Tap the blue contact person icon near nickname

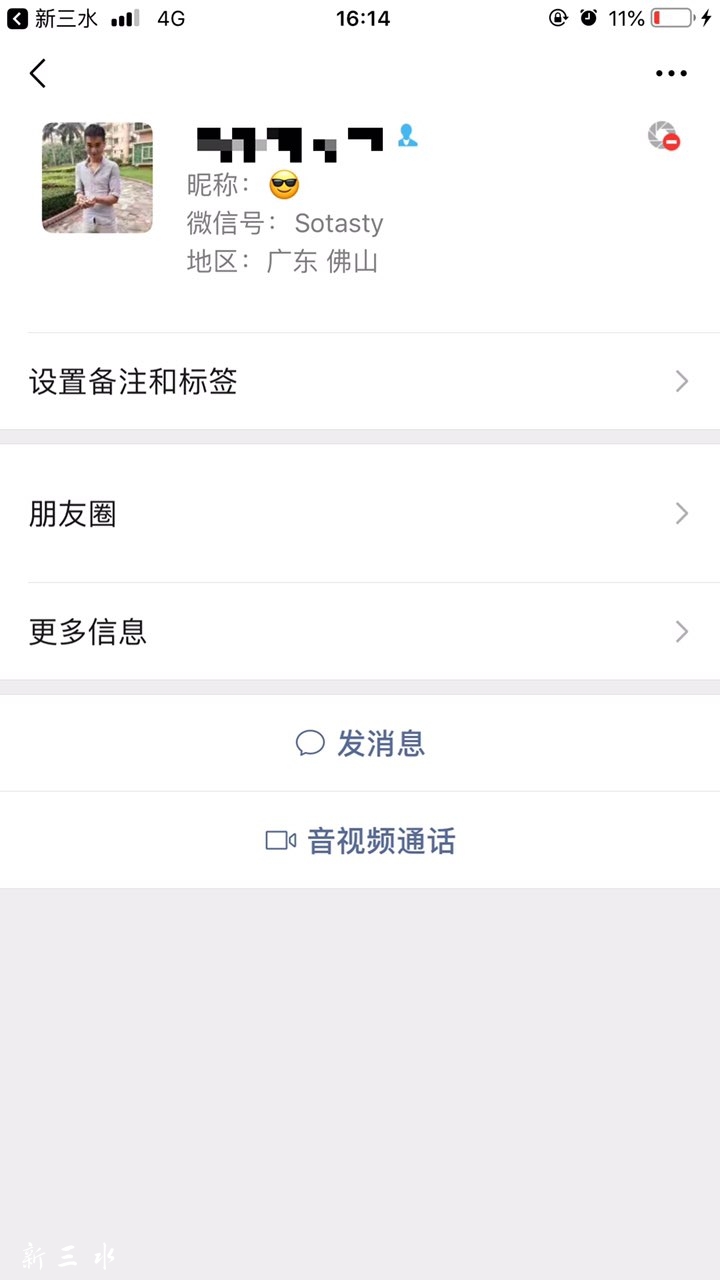tap(407, 136)
